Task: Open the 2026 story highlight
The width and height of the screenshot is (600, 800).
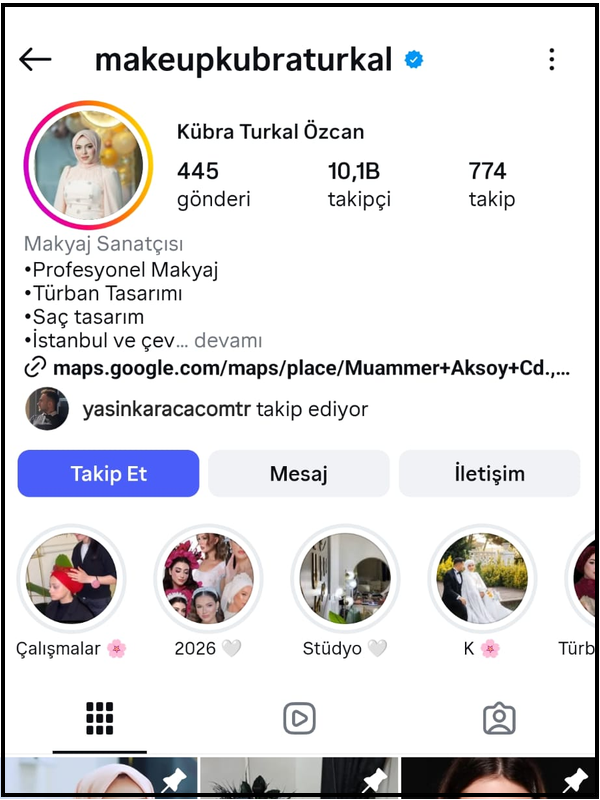Action: (x=209, y=579)
